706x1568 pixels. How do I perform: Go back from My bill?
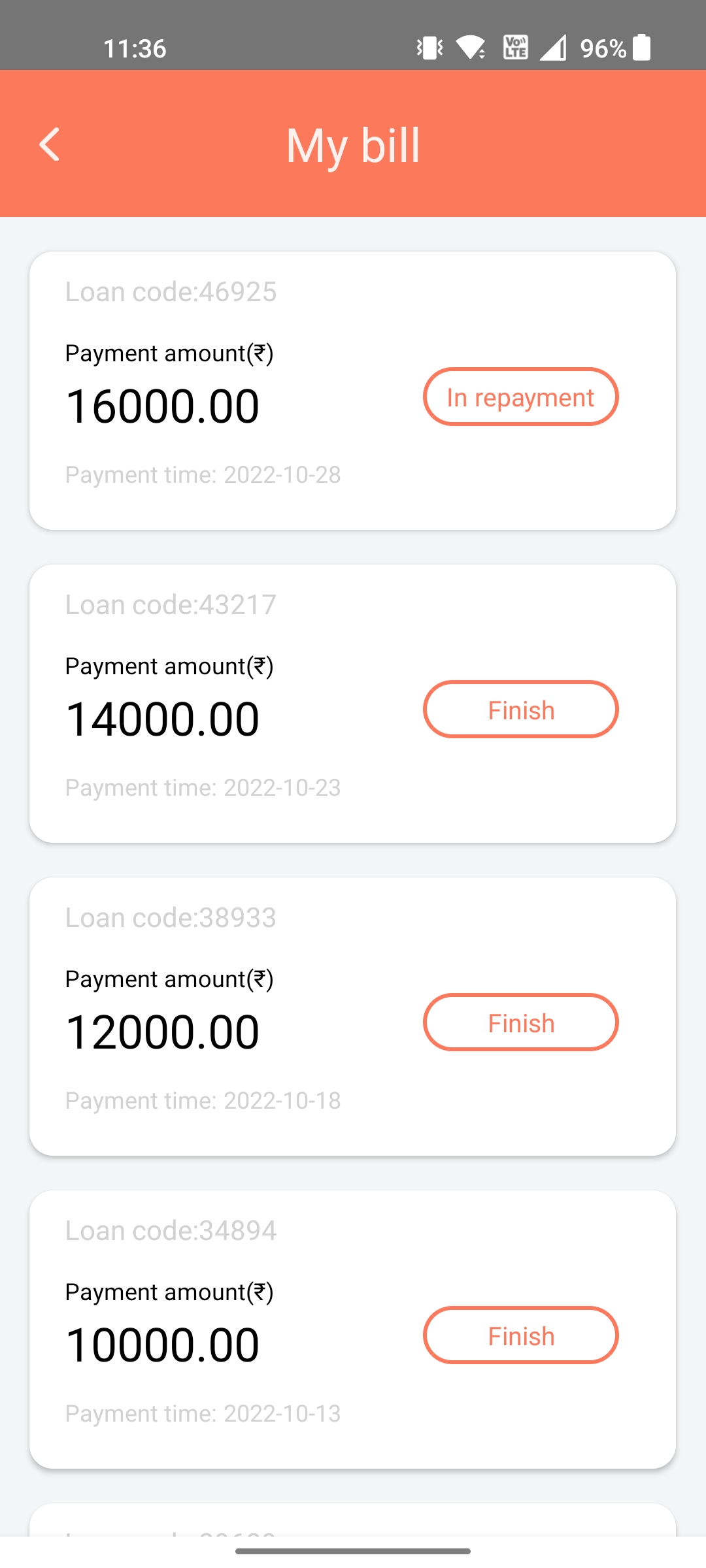point(50,144)
